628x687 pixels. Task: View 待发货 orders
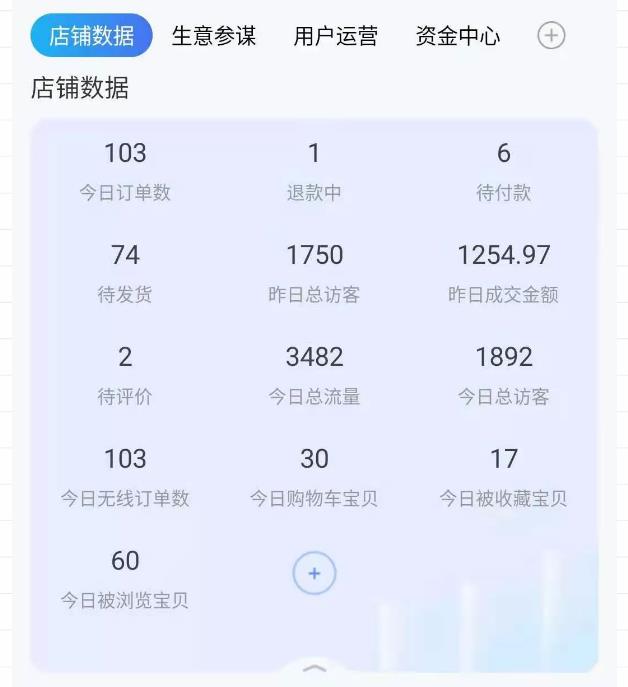(125, 273)
